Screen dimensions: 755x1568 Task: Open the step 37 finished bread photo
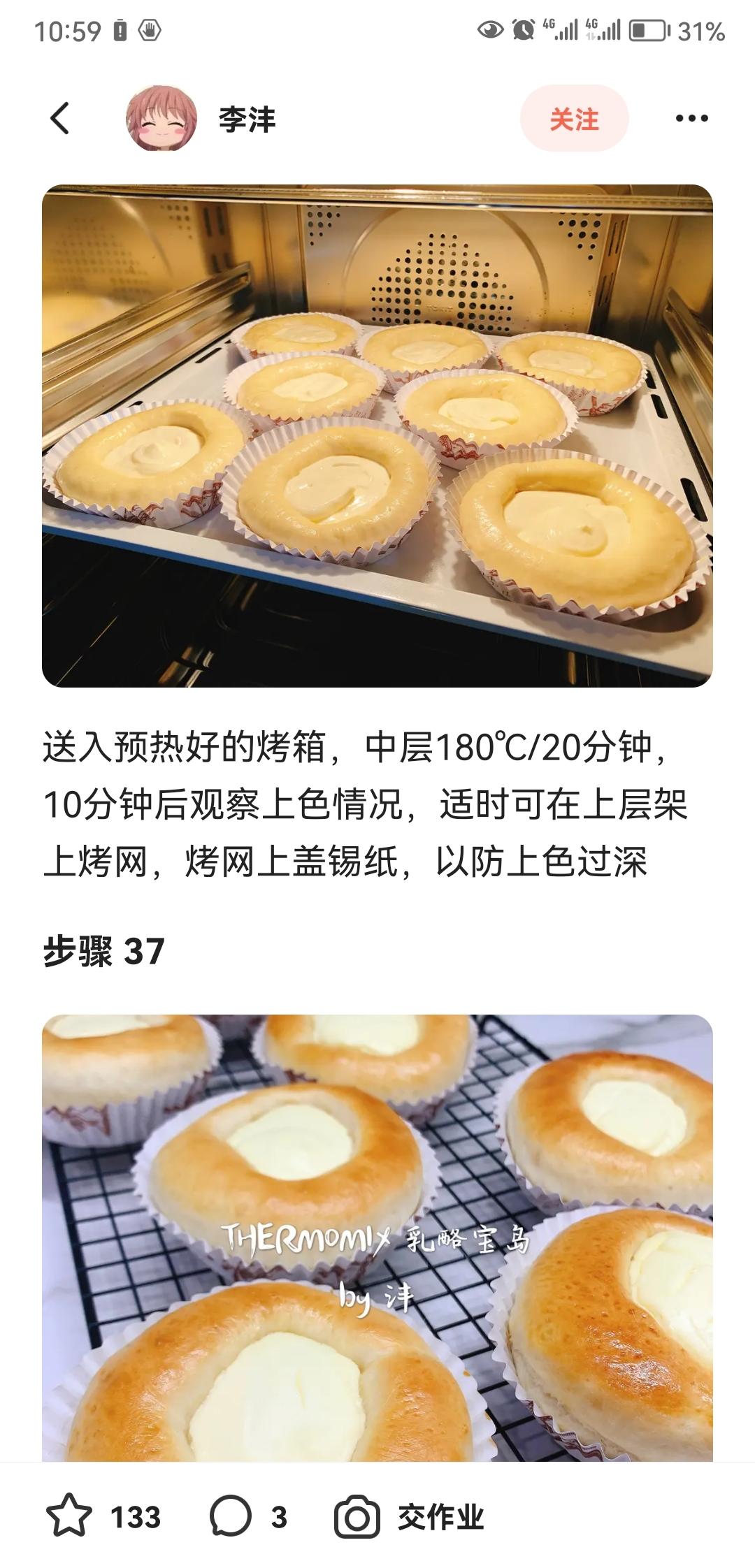pos(377,1237)
